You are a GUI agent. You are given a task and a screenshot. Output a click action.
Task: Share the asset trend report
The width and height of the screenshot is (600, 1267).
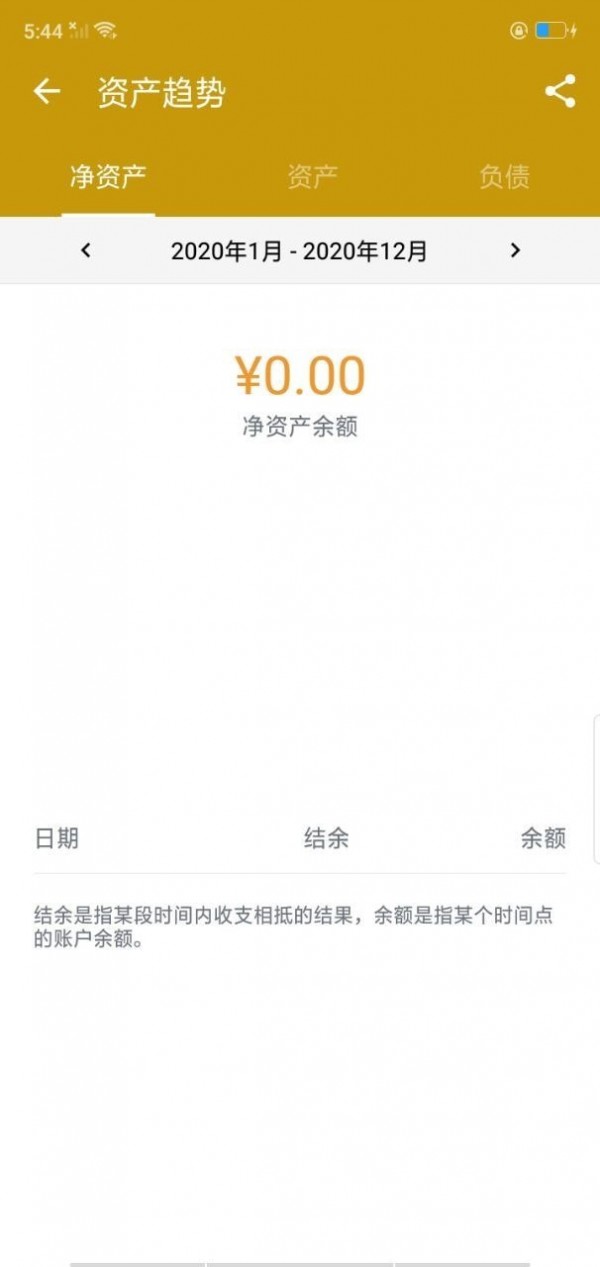tap(560, 92)
